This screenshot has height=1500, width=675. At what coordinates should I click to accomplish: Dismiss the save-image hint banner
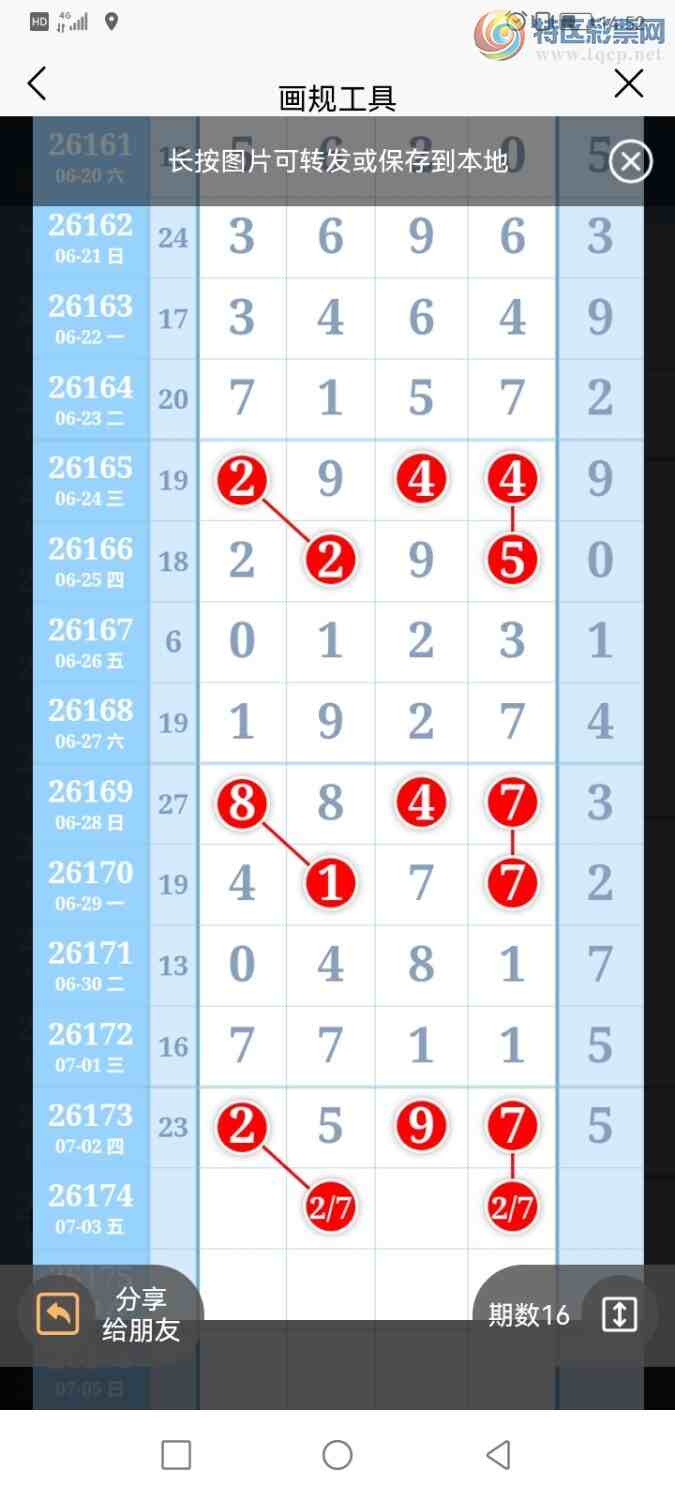[x=631, y=162]
